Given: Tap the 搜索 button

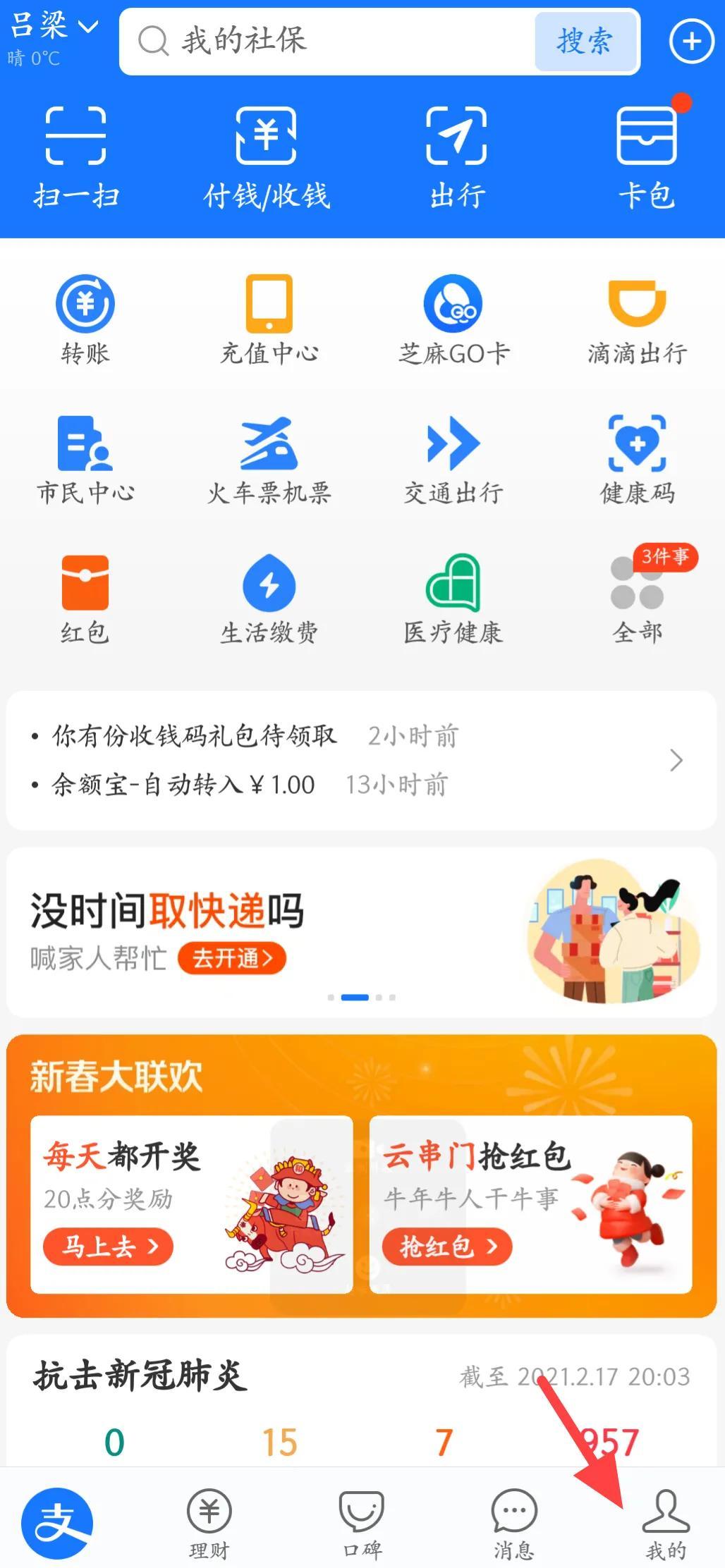Looking at the screenshot, I should (585, 42).
